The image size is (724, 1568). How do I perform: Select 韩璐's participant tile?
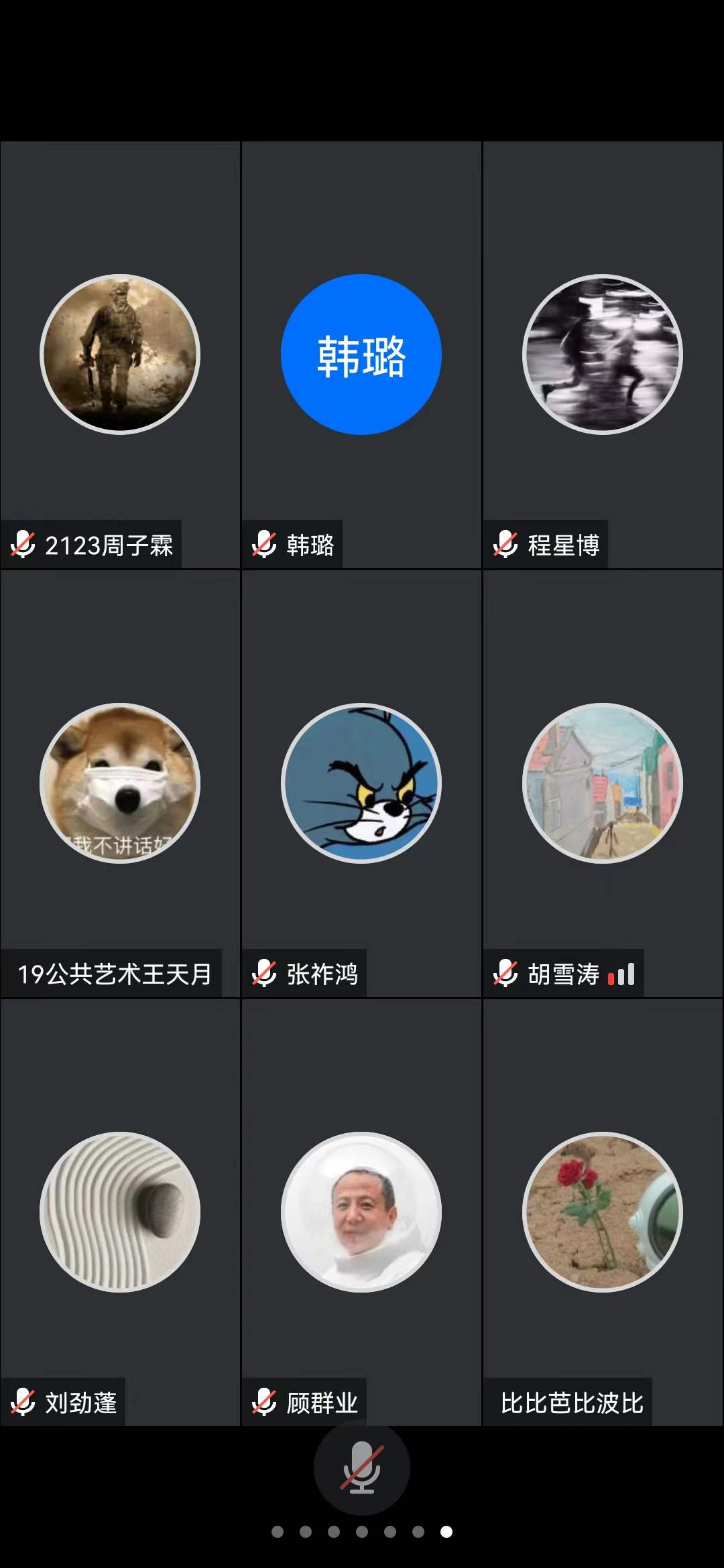tap(361, 355)
